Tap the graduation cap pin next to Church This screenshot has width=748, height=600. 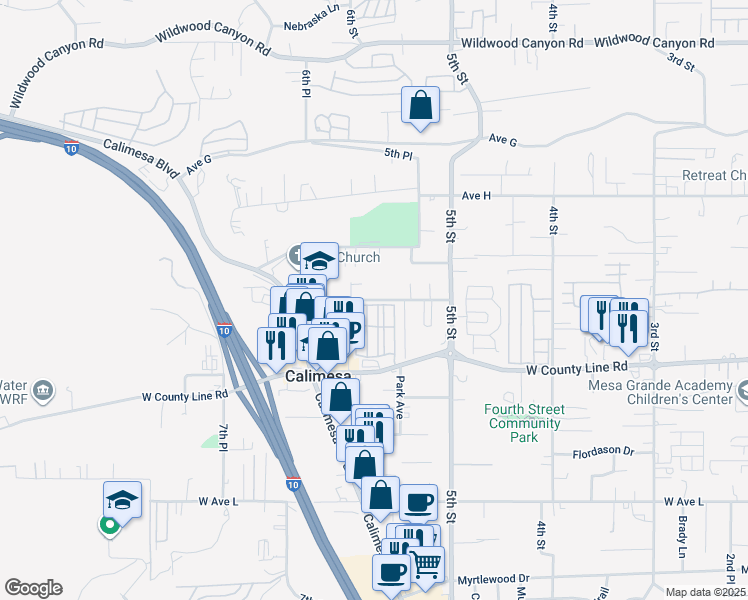tap(320, 260)
